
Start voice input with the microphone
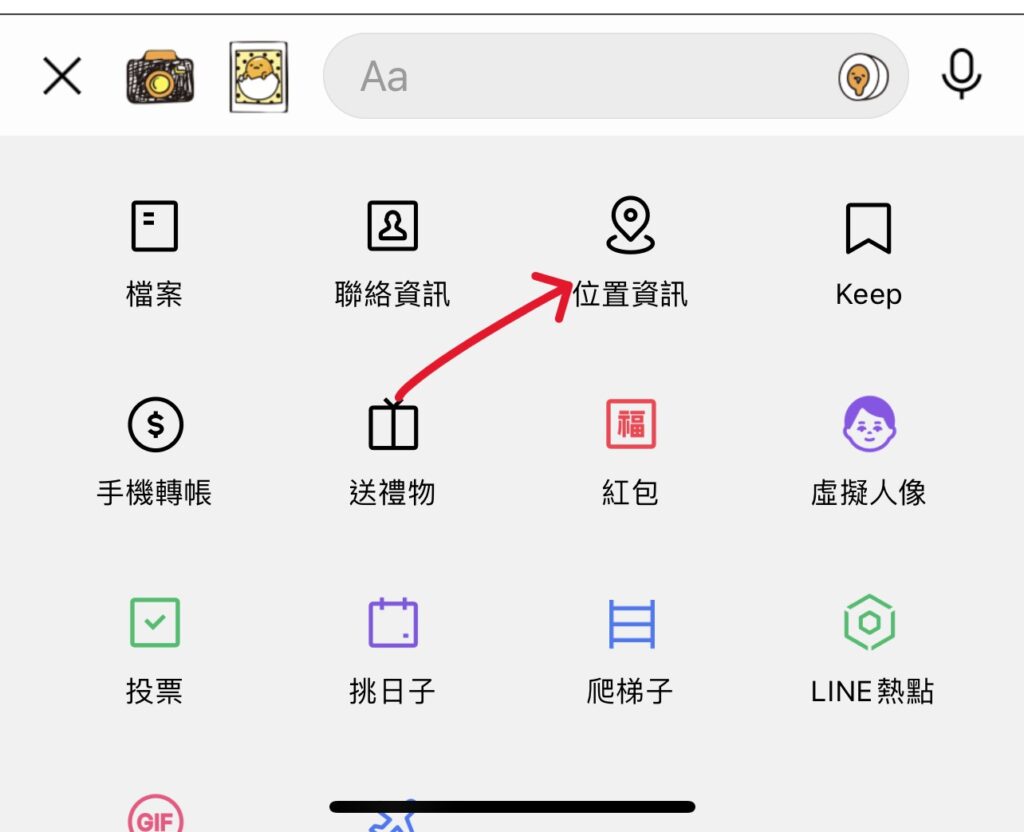point(962,75)
